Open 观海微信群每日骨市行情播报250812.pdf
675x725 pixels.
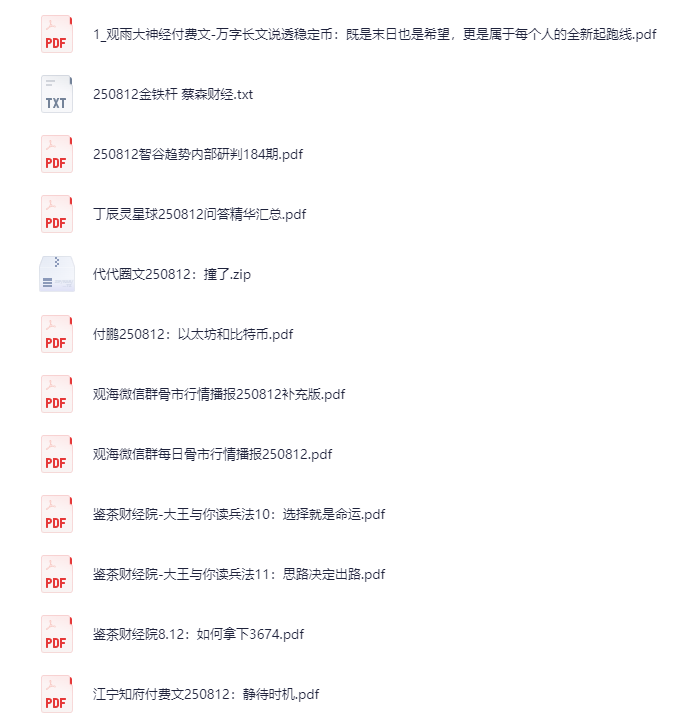pyautogui.click(x=211, y=454)
